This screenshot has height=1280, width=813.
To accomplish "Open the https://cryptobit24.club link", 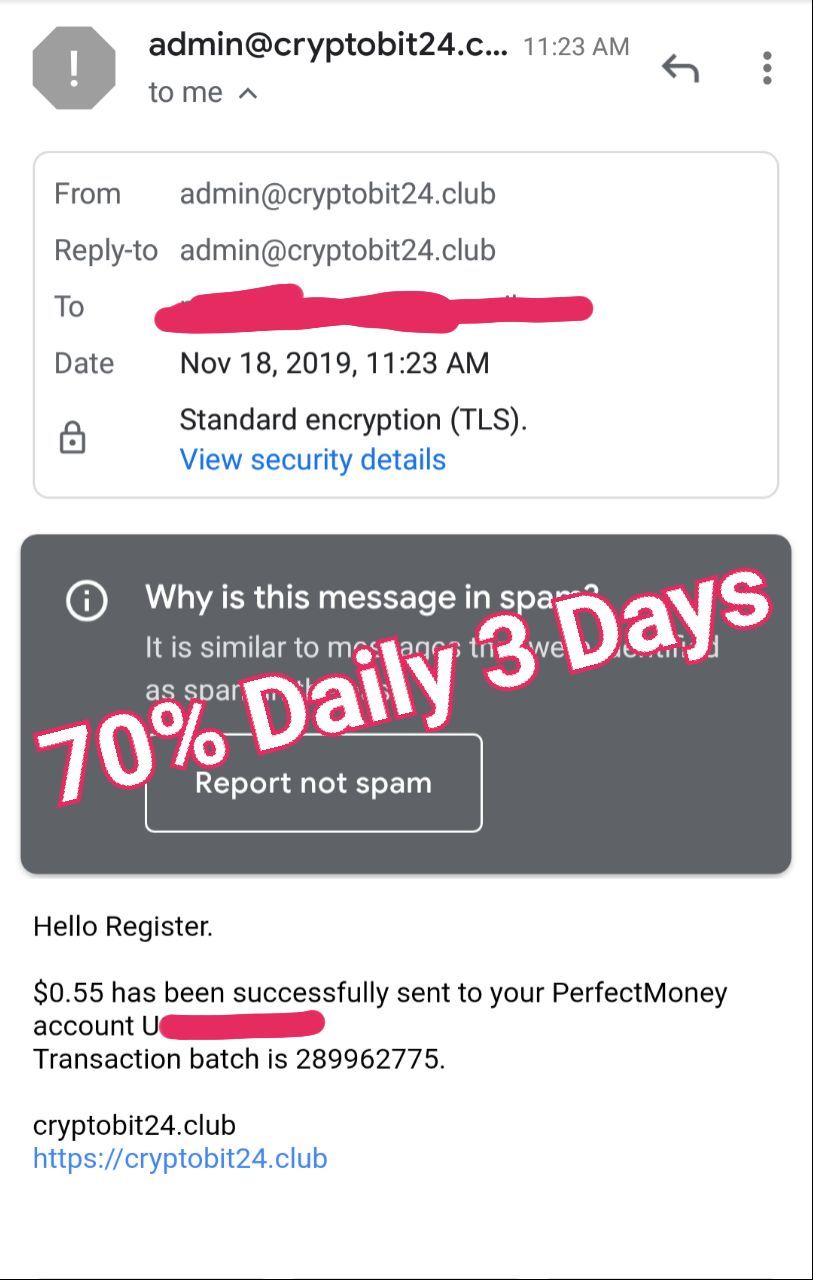I will 180,1158.
